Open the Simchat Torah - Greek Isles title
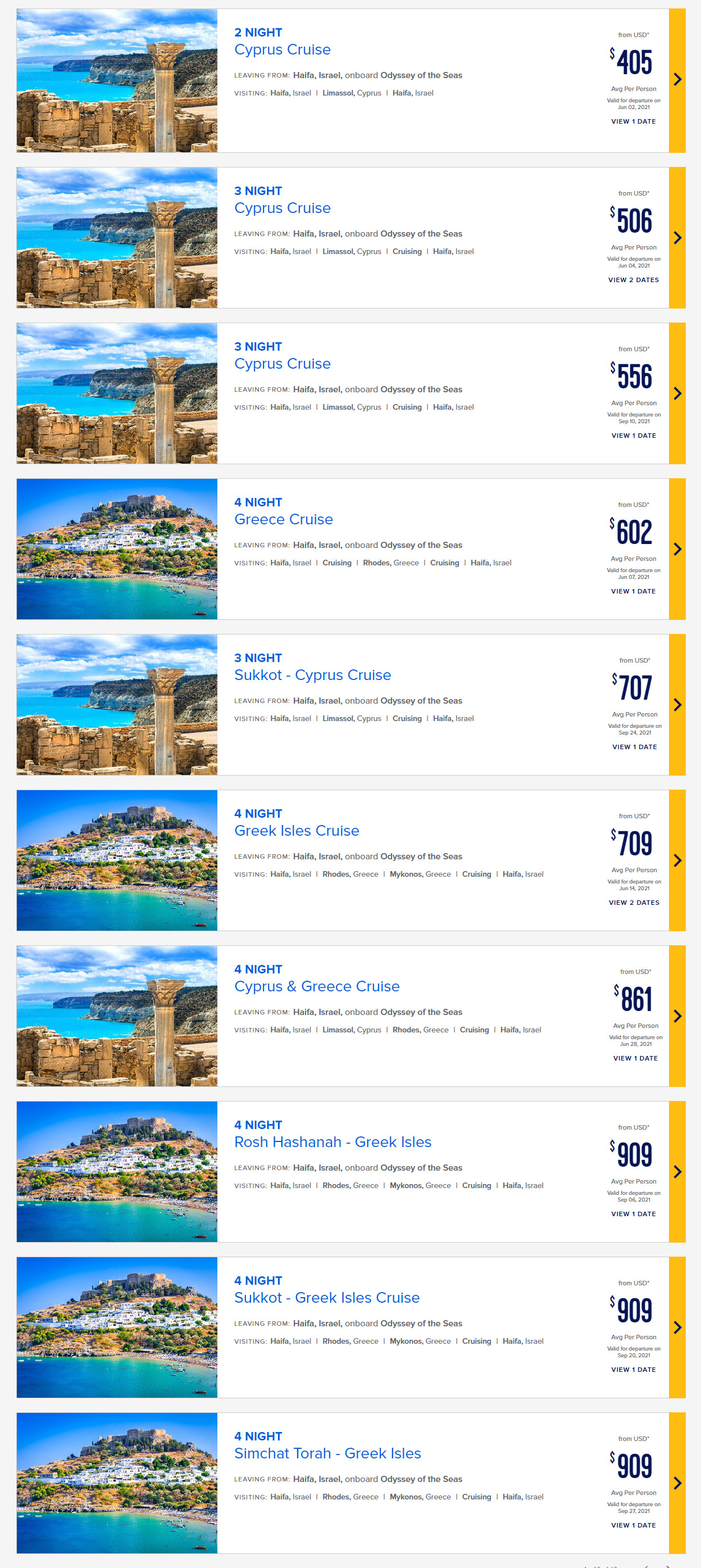 pyautogui.click(x=327, y=1453)
